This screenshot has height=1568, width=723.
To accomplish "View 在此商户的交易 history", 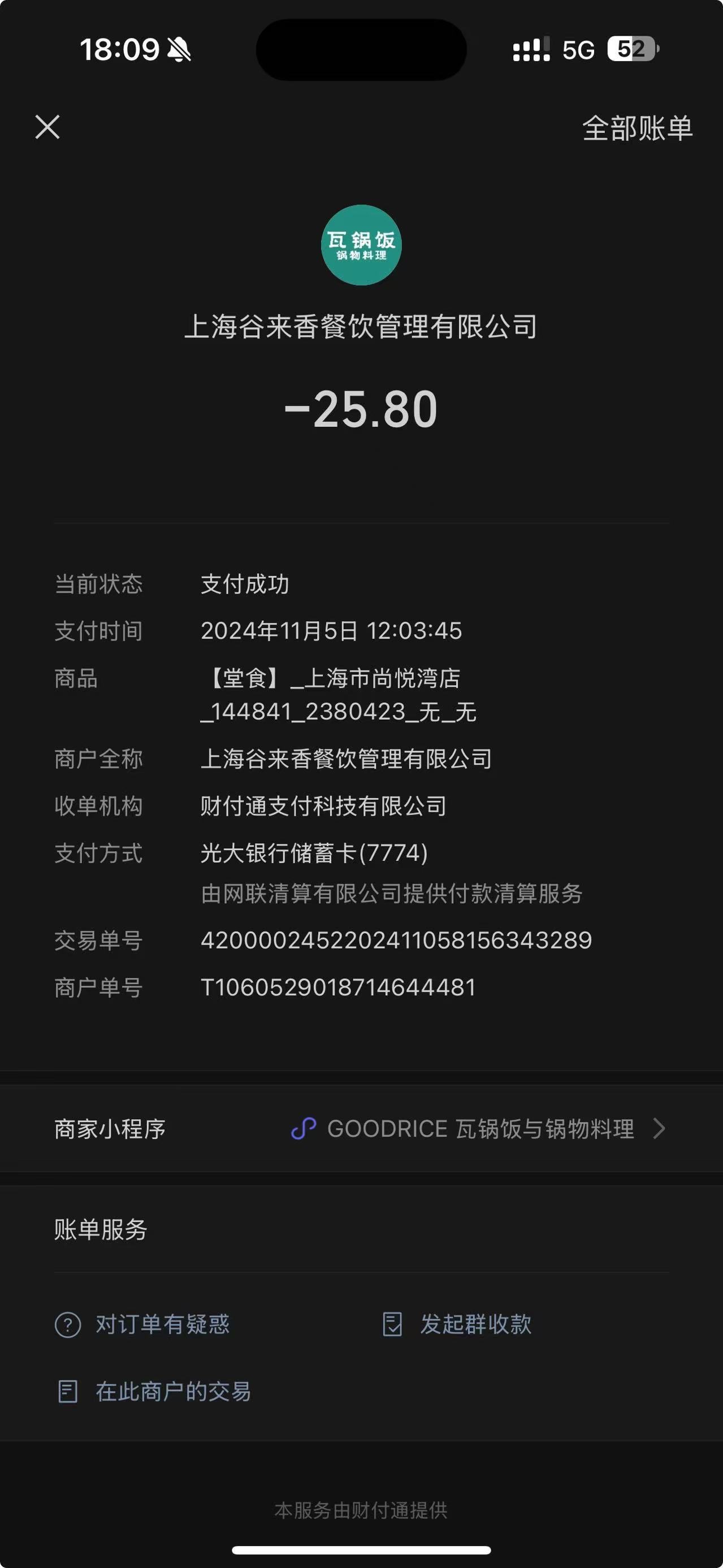I will tap(153, 1391).
